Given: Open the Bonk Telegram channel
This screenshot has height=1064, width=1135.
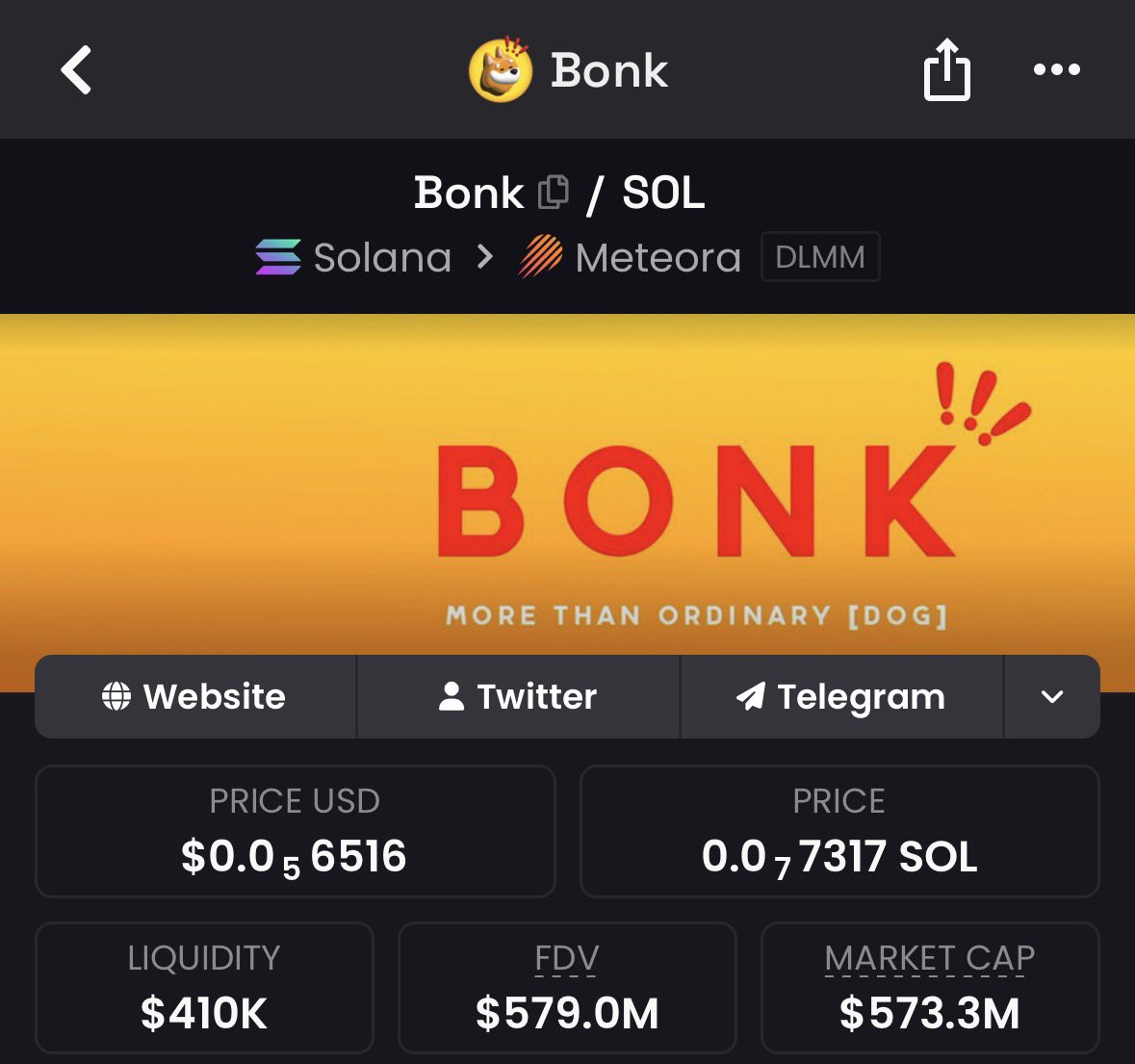Looking at the screenshot, I should point(841,696).
